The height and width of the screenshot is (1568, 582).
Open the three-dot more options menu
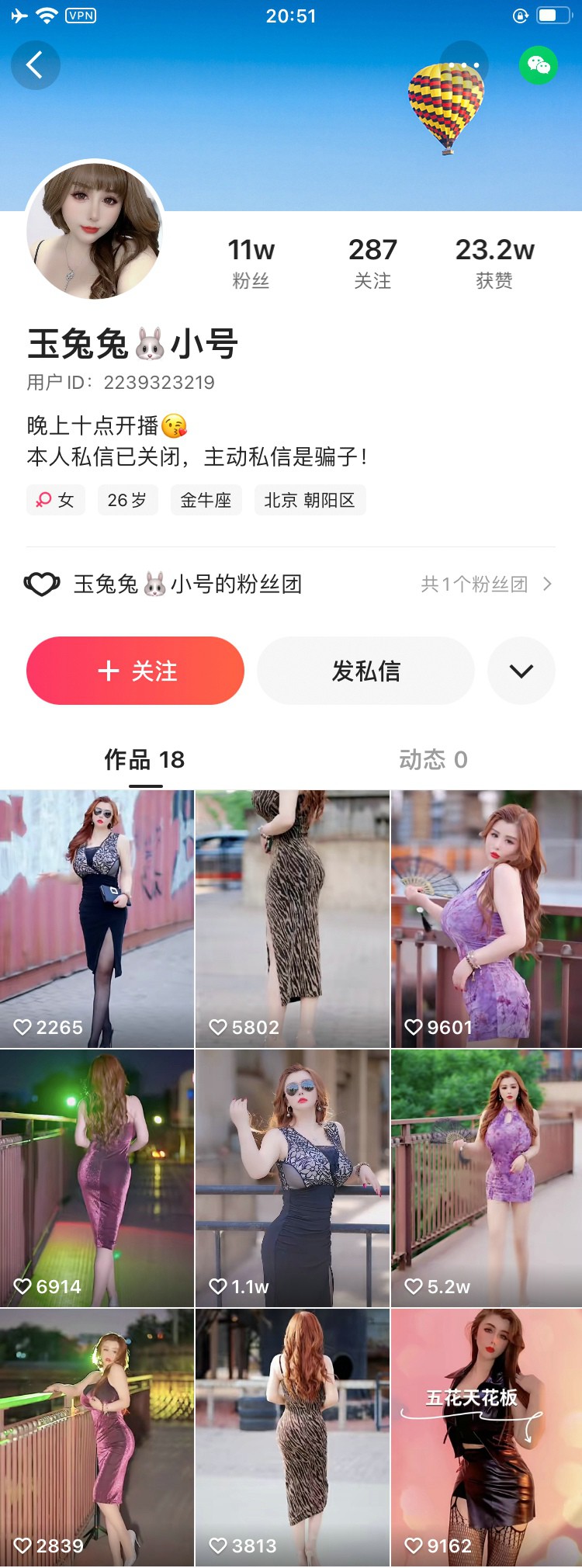pos(464,65)
